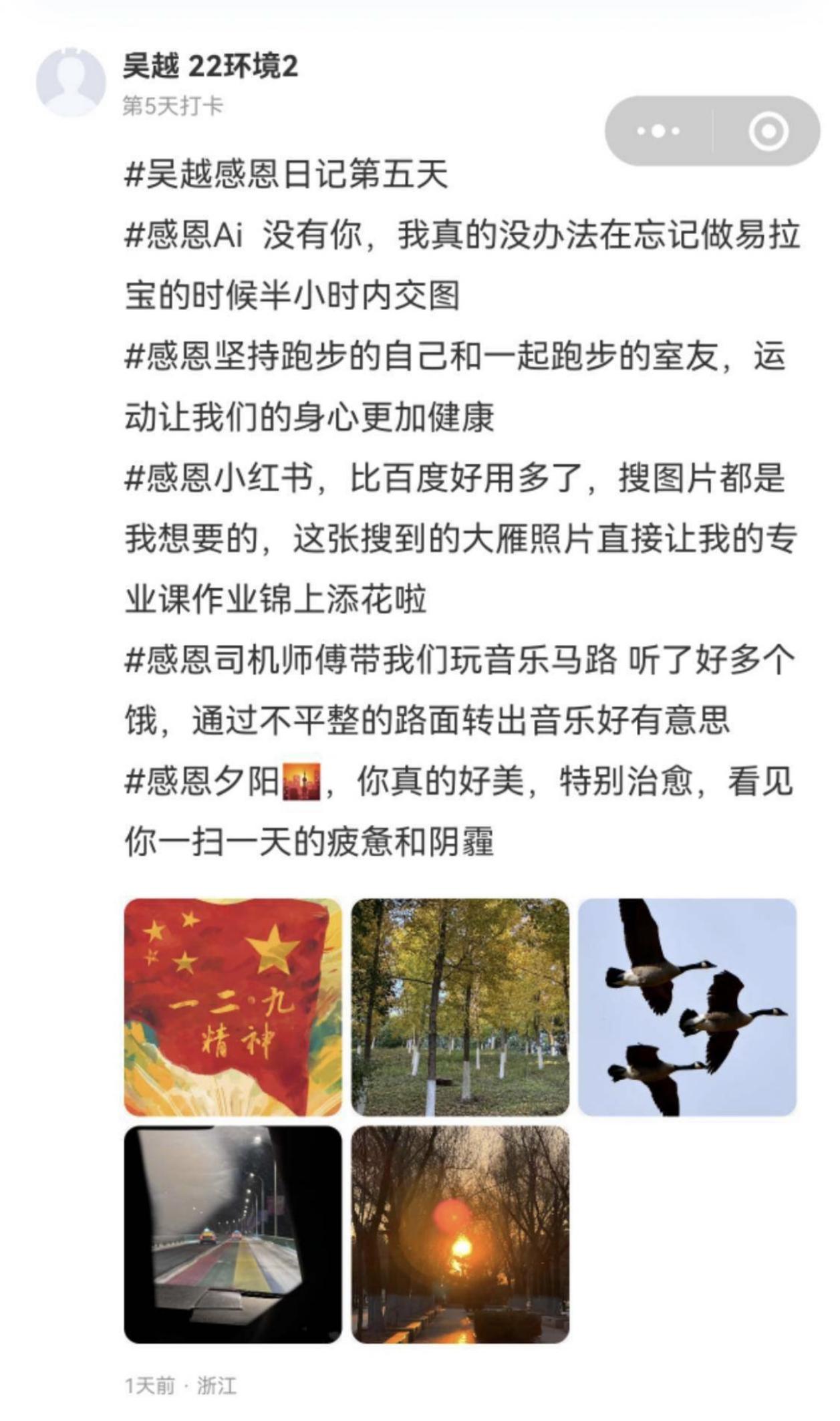
Task: Open the photo of yellow autumn trees
Action: pos(460,1007)
